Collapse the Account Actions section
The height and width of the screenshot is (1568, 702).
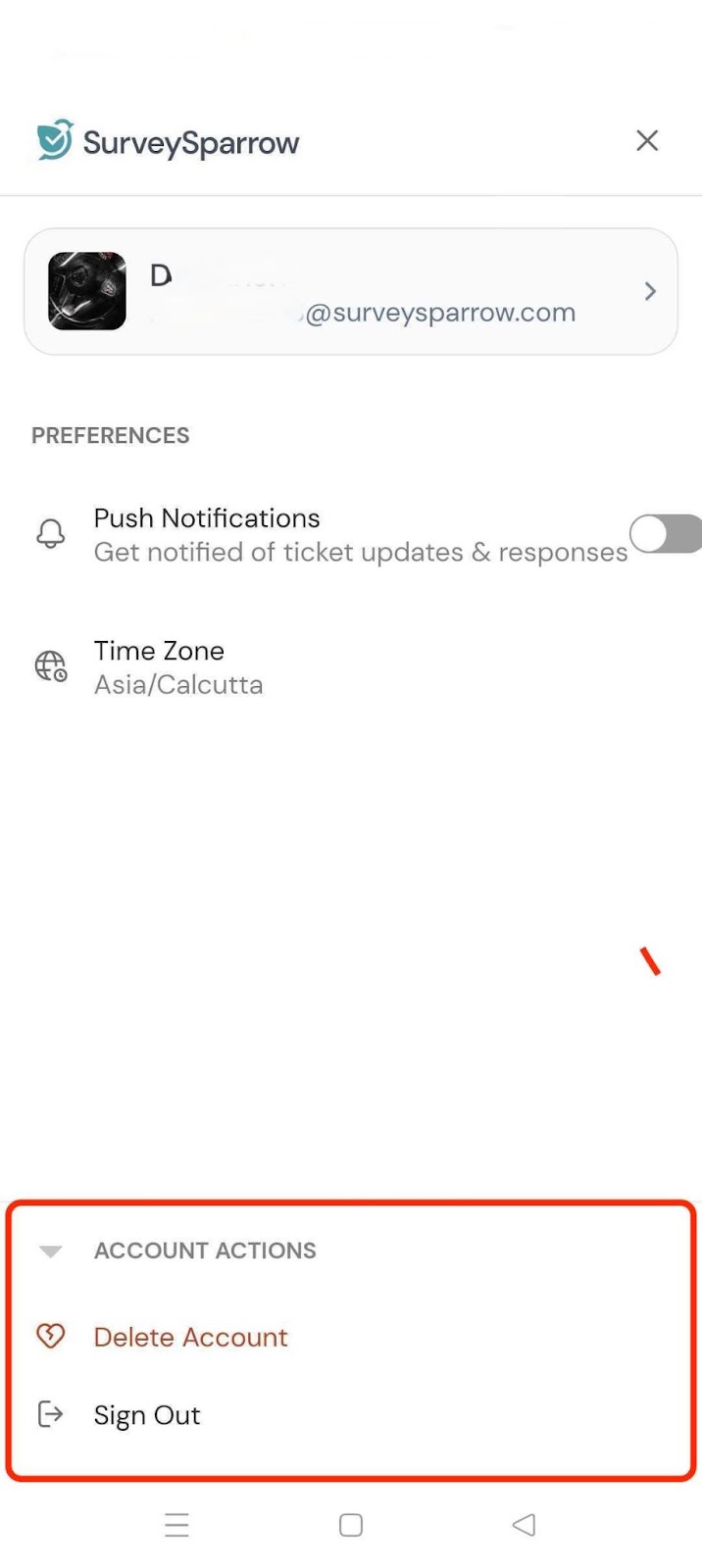click(x=51, y=1251)
